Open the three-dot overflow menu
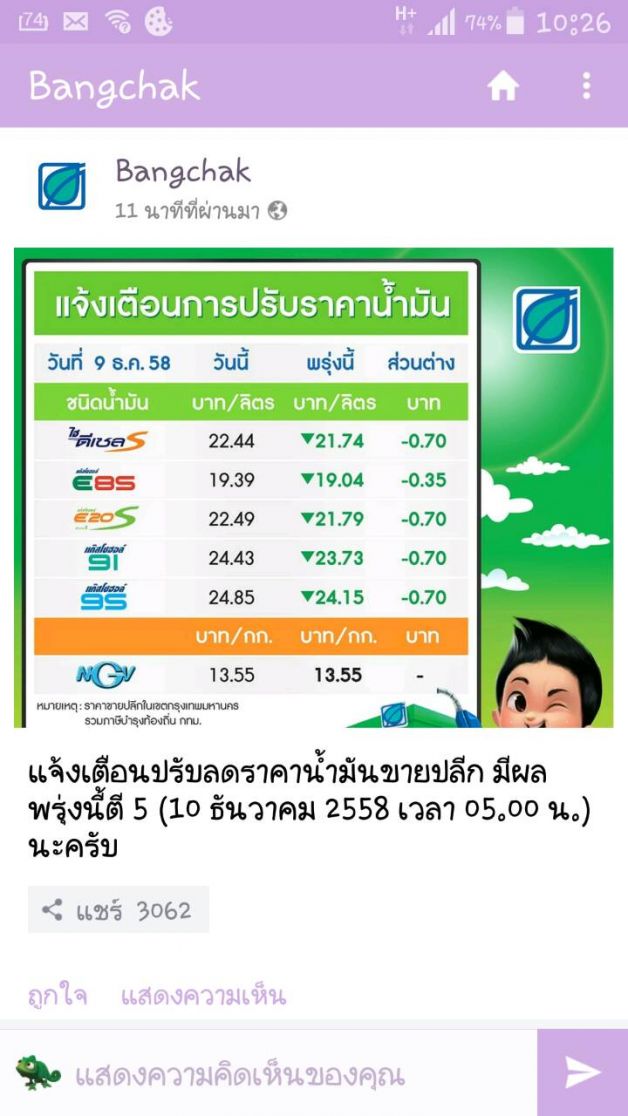Image resolution: width=628 pixels, height=1116 pixels. pyautogui.click(x=587, y=86)
